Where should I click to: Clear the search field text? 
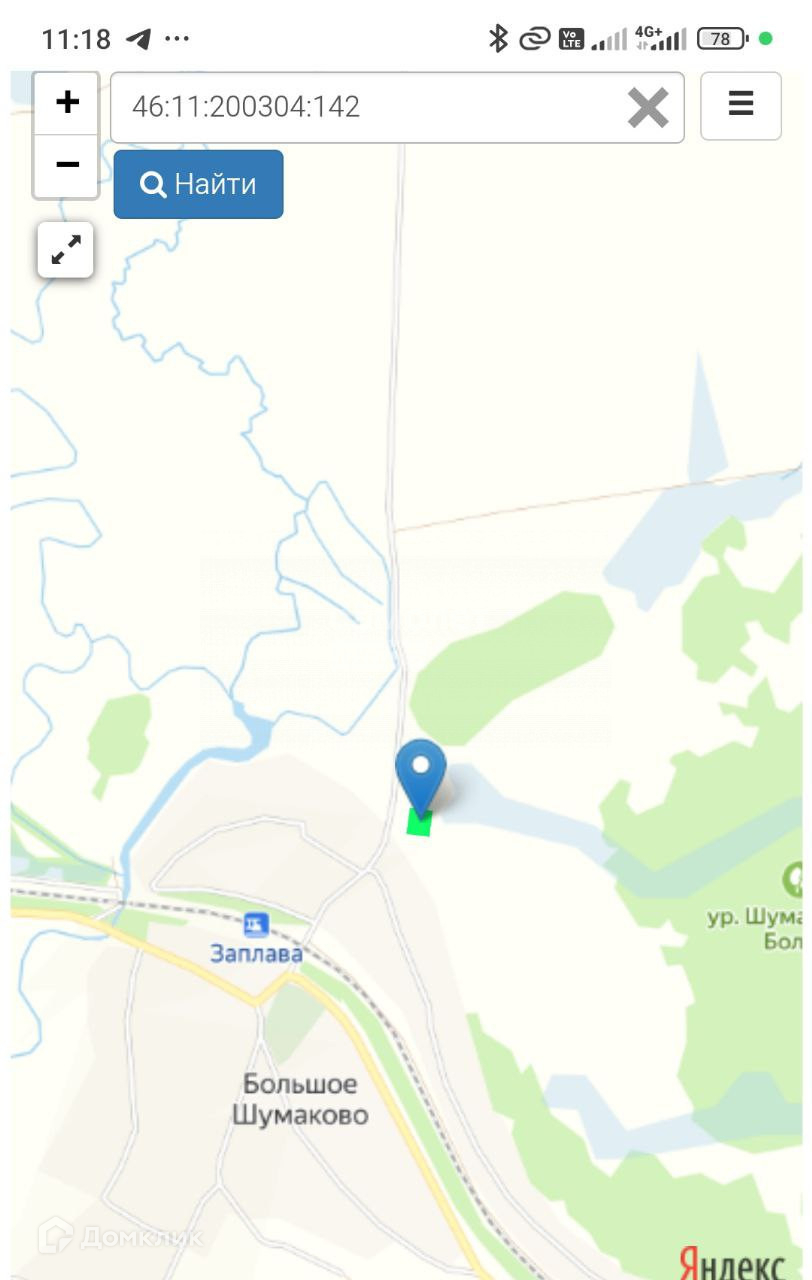click(648, 107)
